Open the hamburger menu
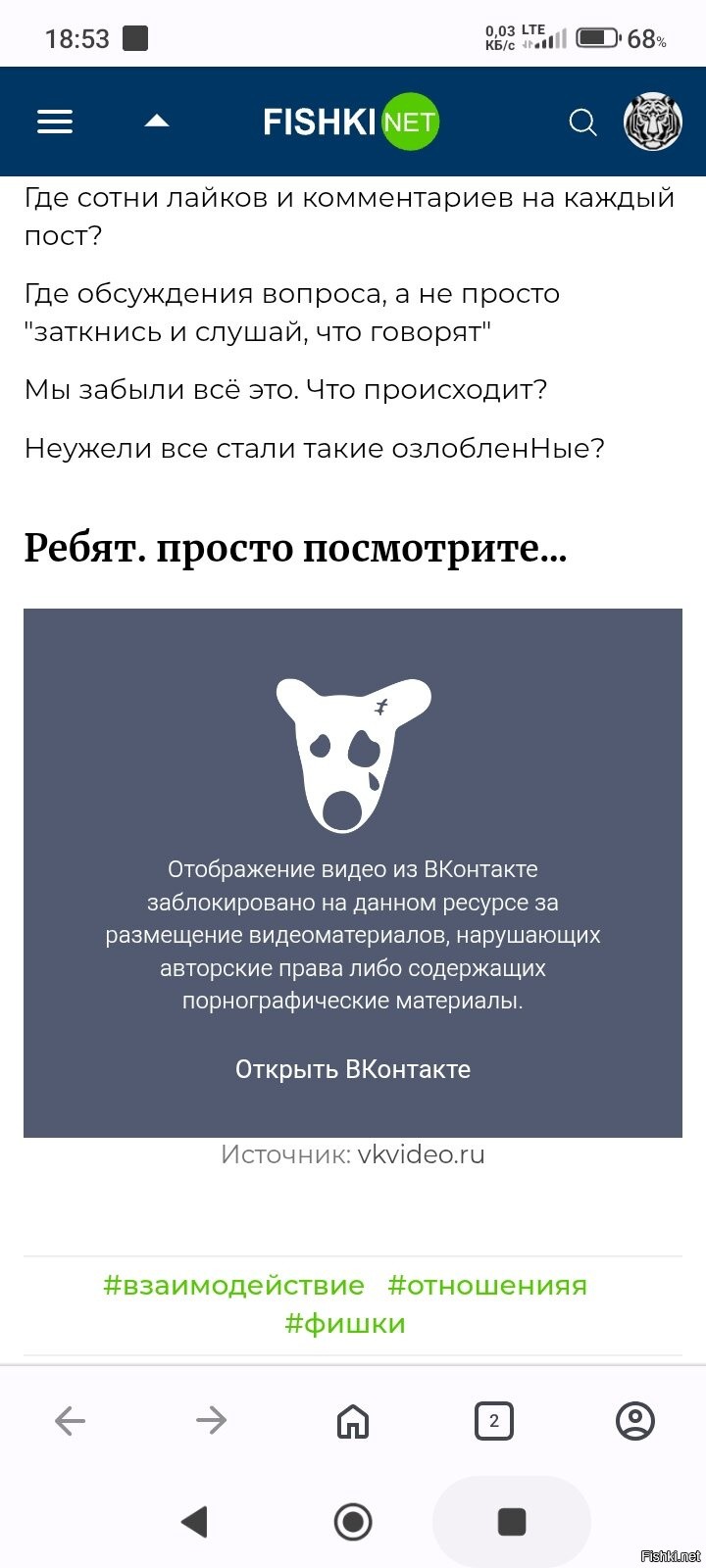The height and width of the screenshot is (1568, 706). 55,122
